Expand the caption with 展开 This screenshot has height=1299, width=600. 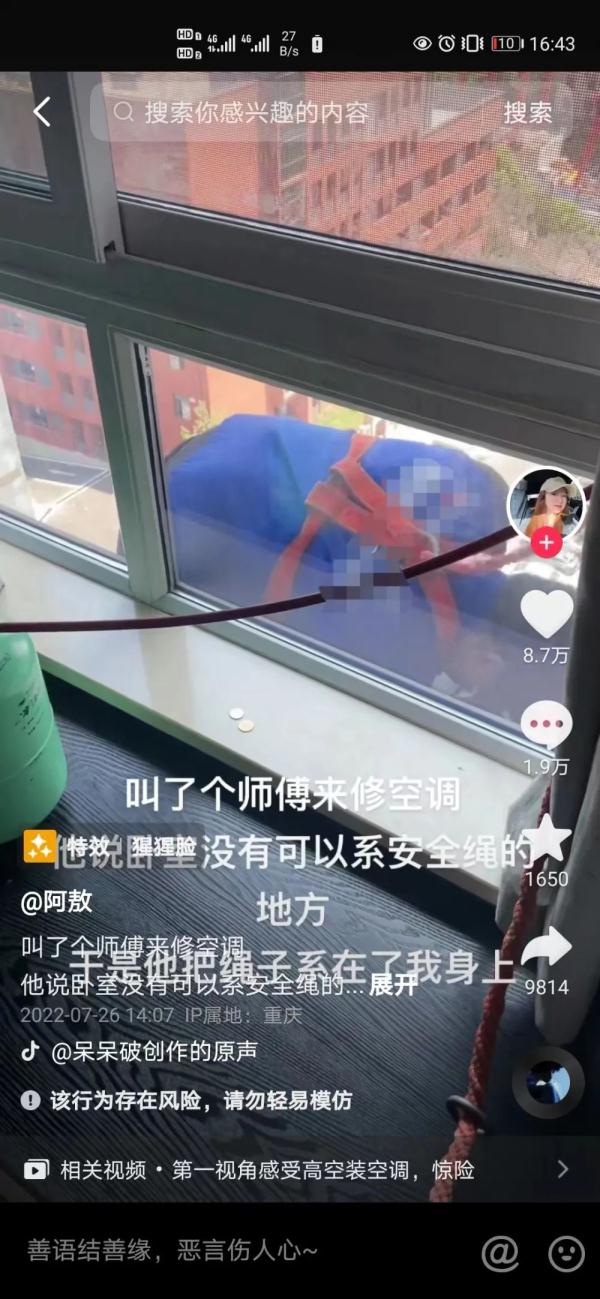[x=393, y=984]
